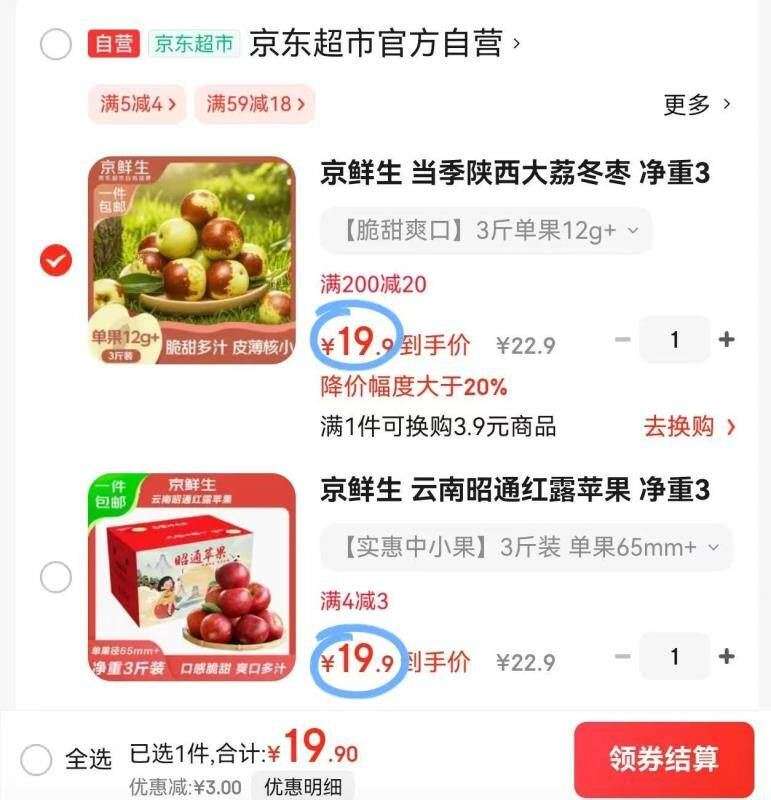Click the 自营 self-operated badge
Image resolution: width=771 pixels, height=800 pixels.
[x=114, y=41]
